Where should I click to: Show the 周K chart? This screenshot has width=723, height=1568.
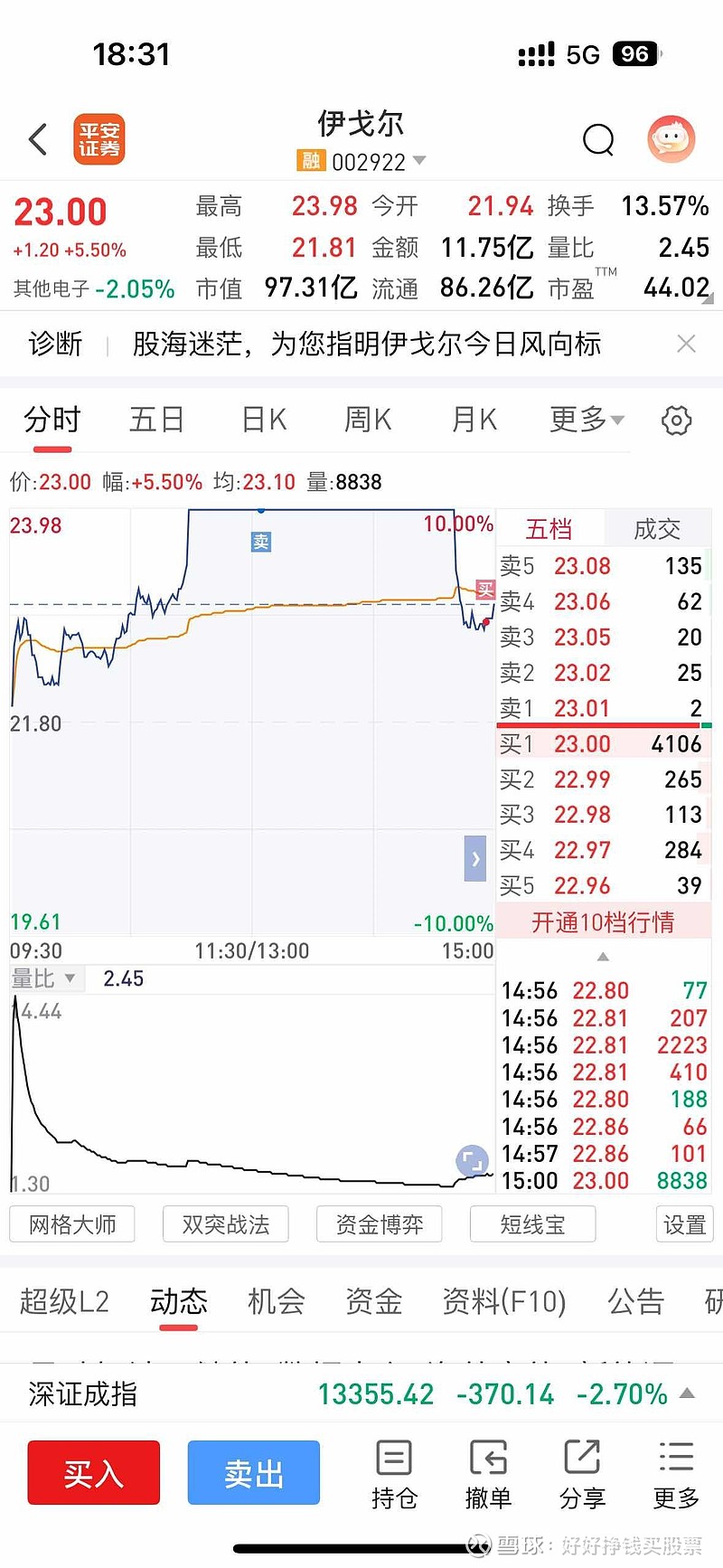pyautogui.click(x=368, y=420)
